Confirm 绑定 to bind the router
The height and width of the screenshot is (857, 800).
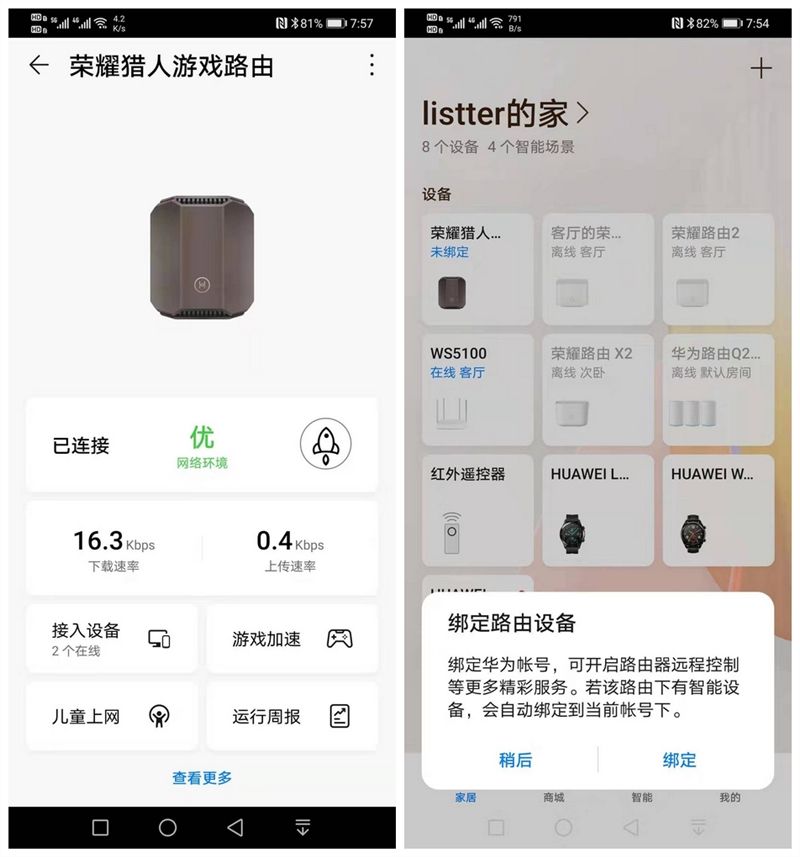click(679, 760)
